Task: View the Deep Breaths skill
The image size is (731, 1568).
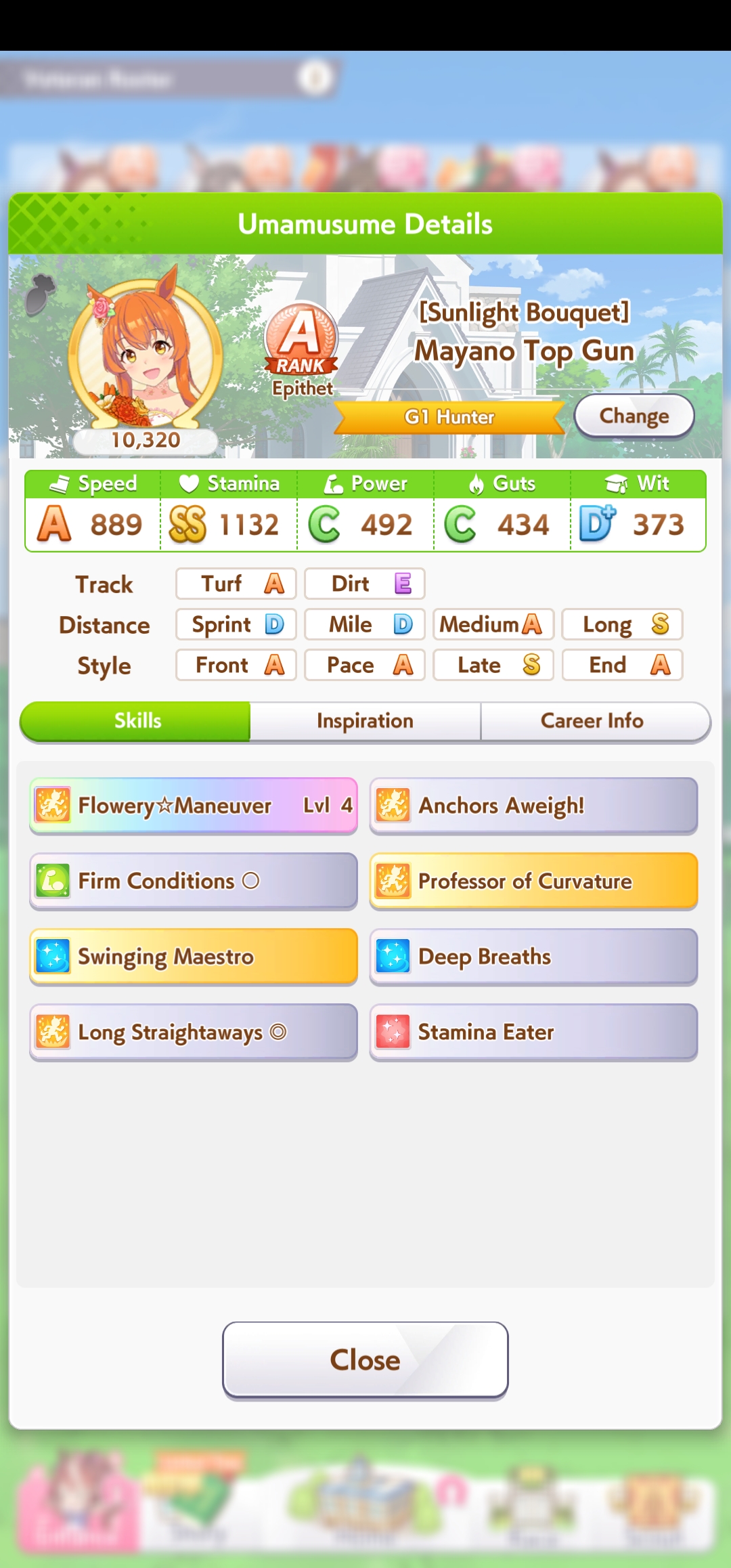Action: pyautogui.click(x=533, y=957)
